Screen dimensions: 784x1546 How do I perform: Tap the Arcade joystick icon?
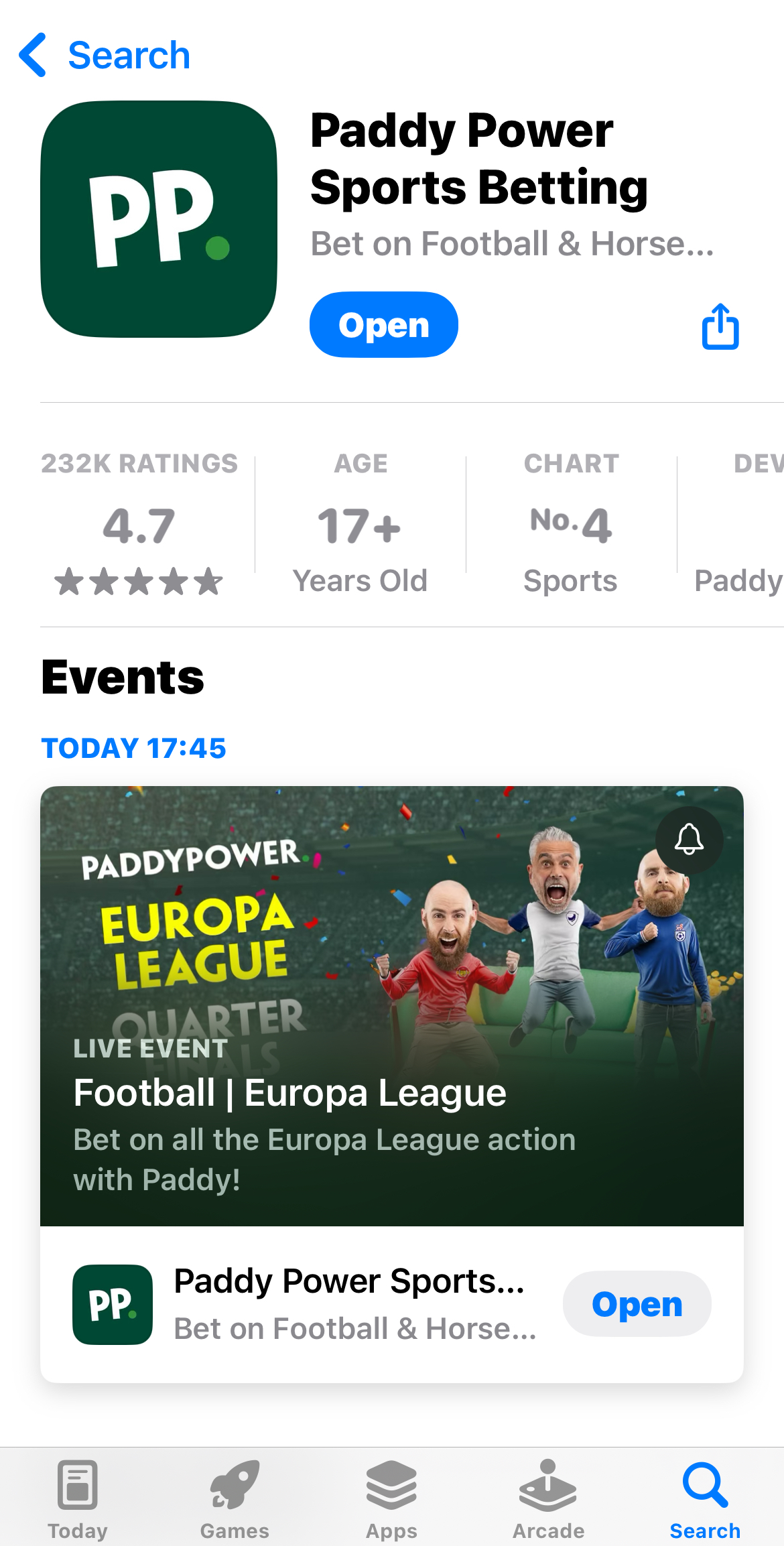point(549,1484)
